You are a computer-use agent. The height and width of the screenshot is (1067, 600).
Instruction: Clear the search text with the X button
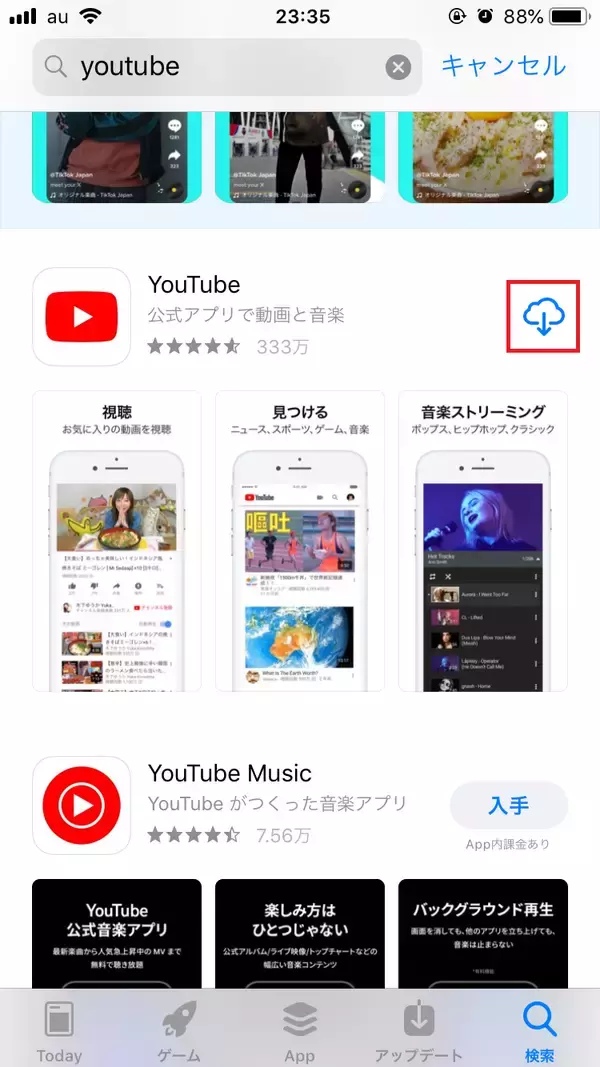[x=398, y=67]
